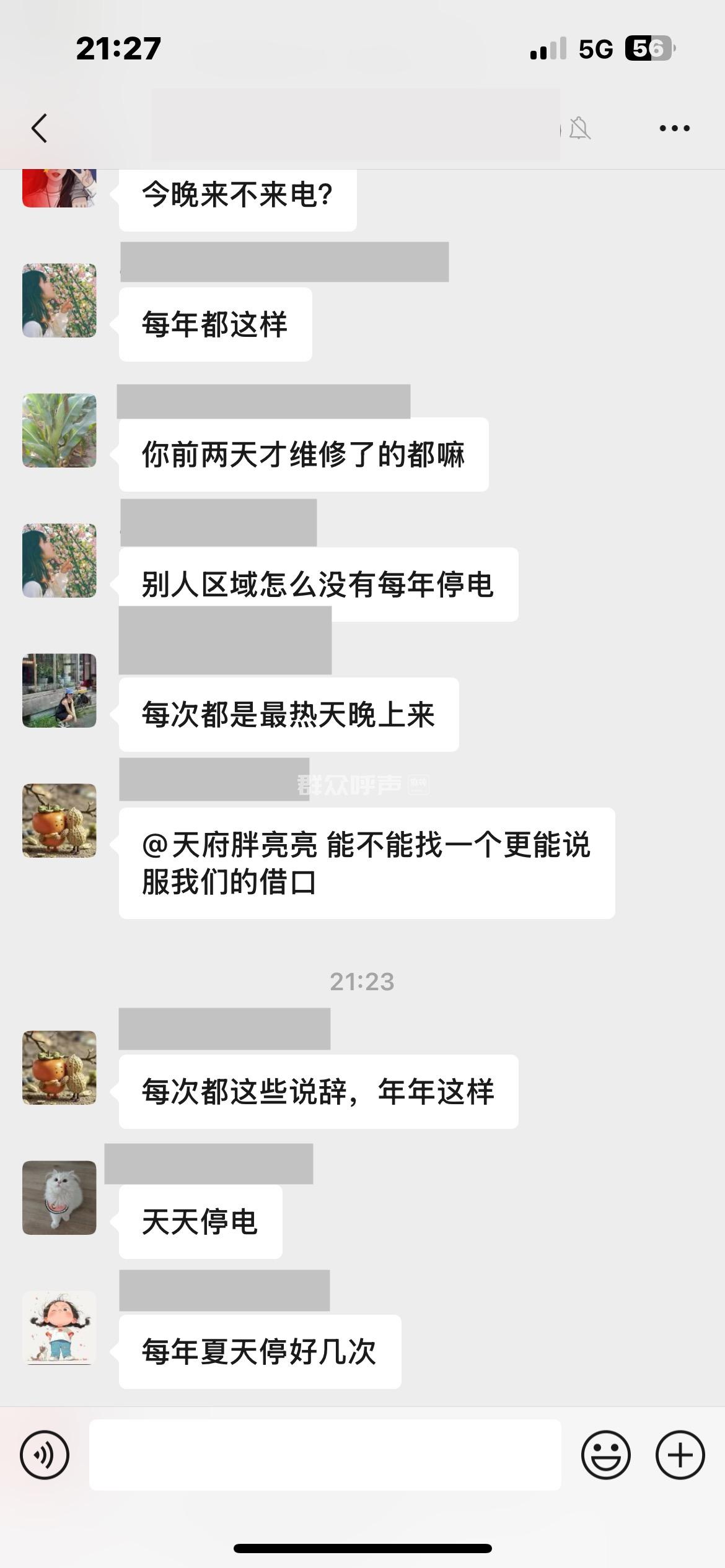Open avatar beside 每年都这样 message

click(x=59, y=300)
